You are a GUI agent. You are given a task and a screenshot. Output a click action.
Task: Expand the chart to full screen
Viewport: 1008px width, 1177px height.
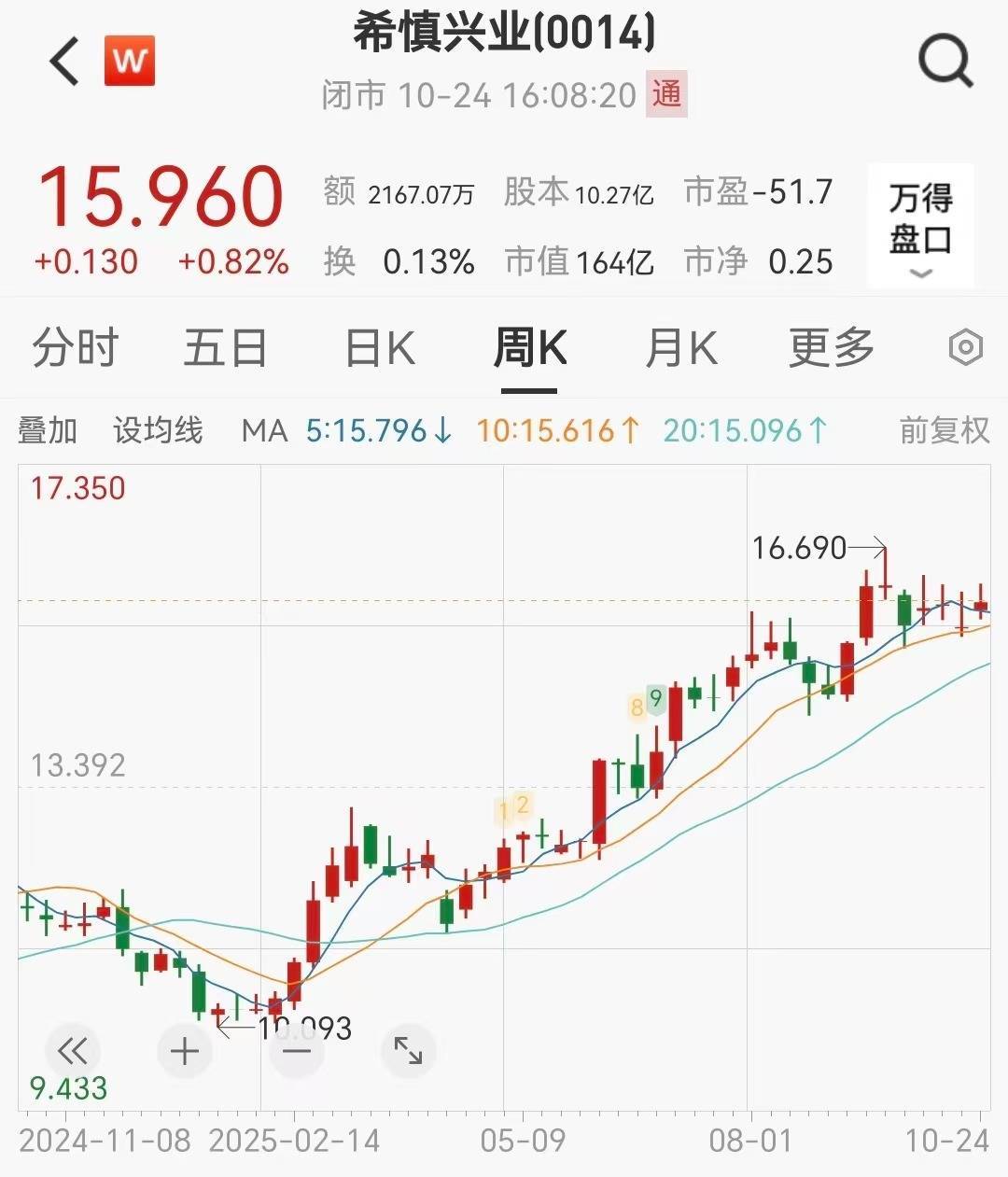click(x=409, y=1051)
